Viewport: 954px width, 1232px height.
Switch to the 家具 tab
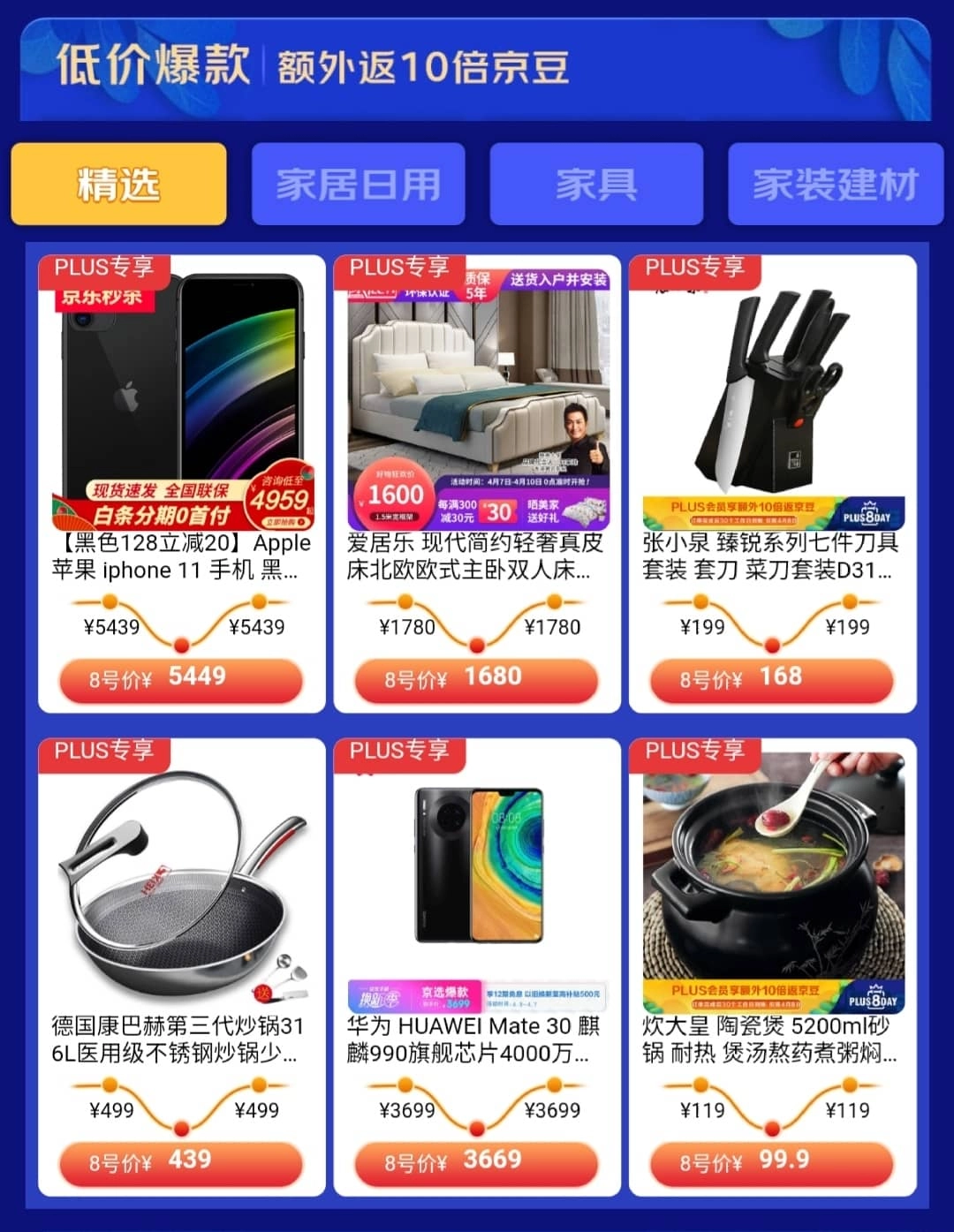point(596,184)
